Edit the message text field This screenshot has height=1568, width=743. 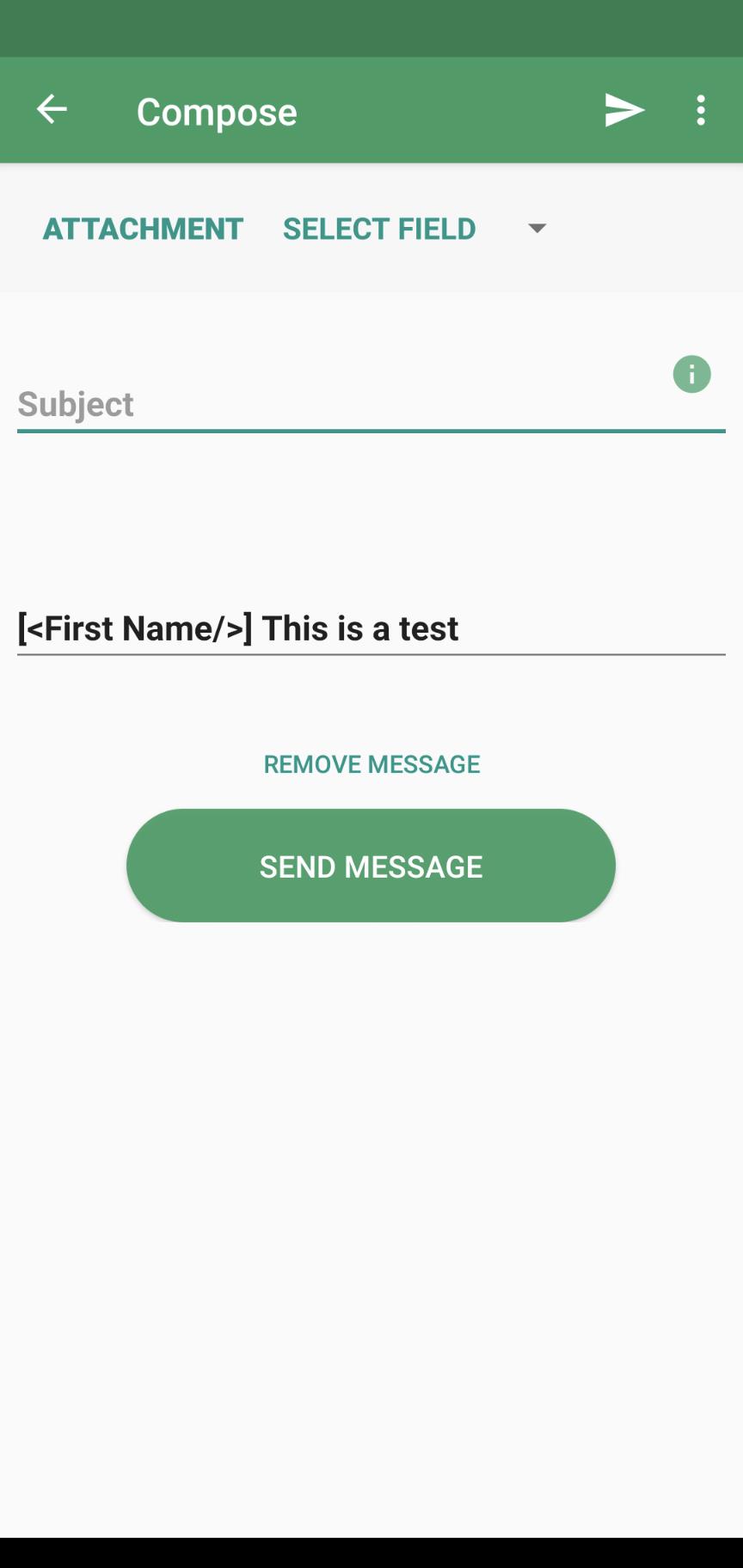pos(371,628)
